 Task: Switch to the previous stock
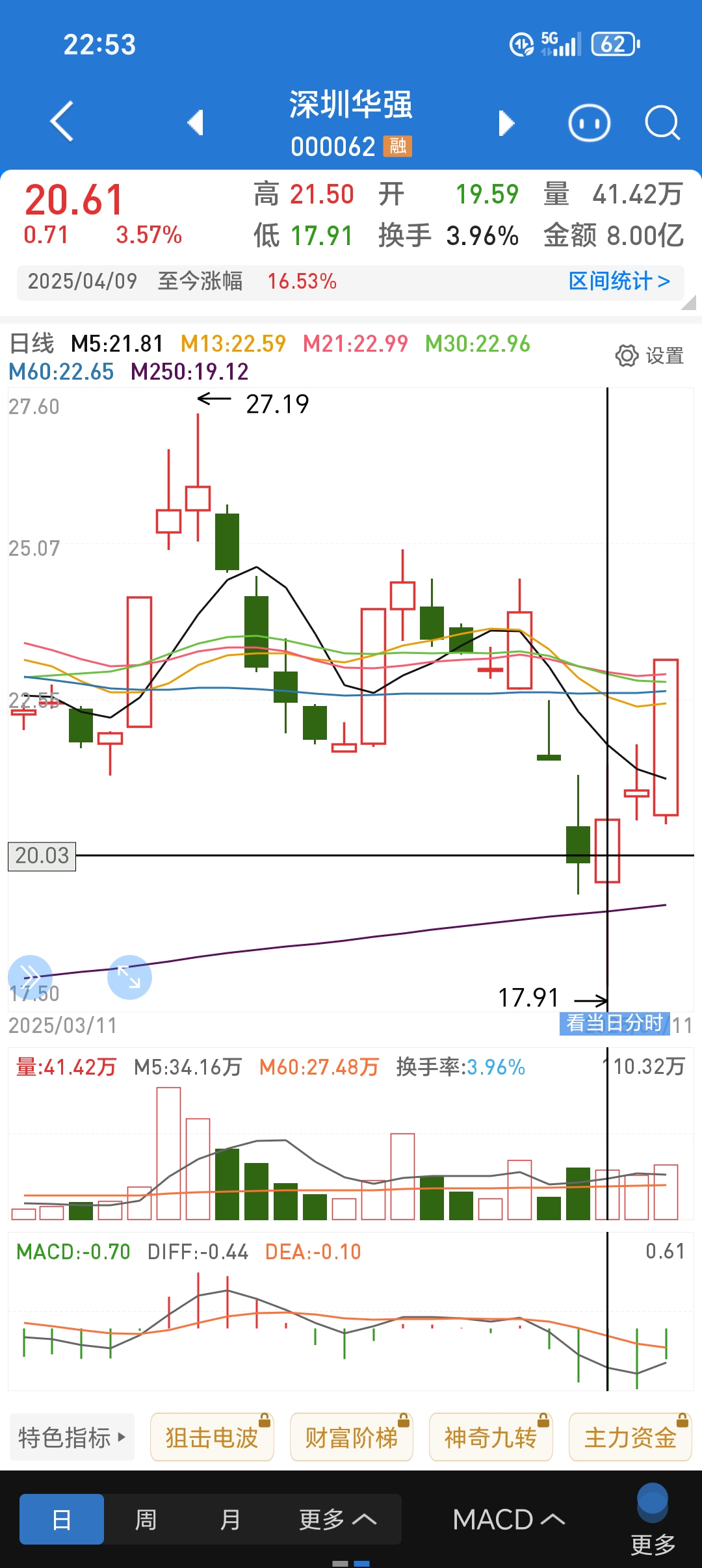click(196, 123)
